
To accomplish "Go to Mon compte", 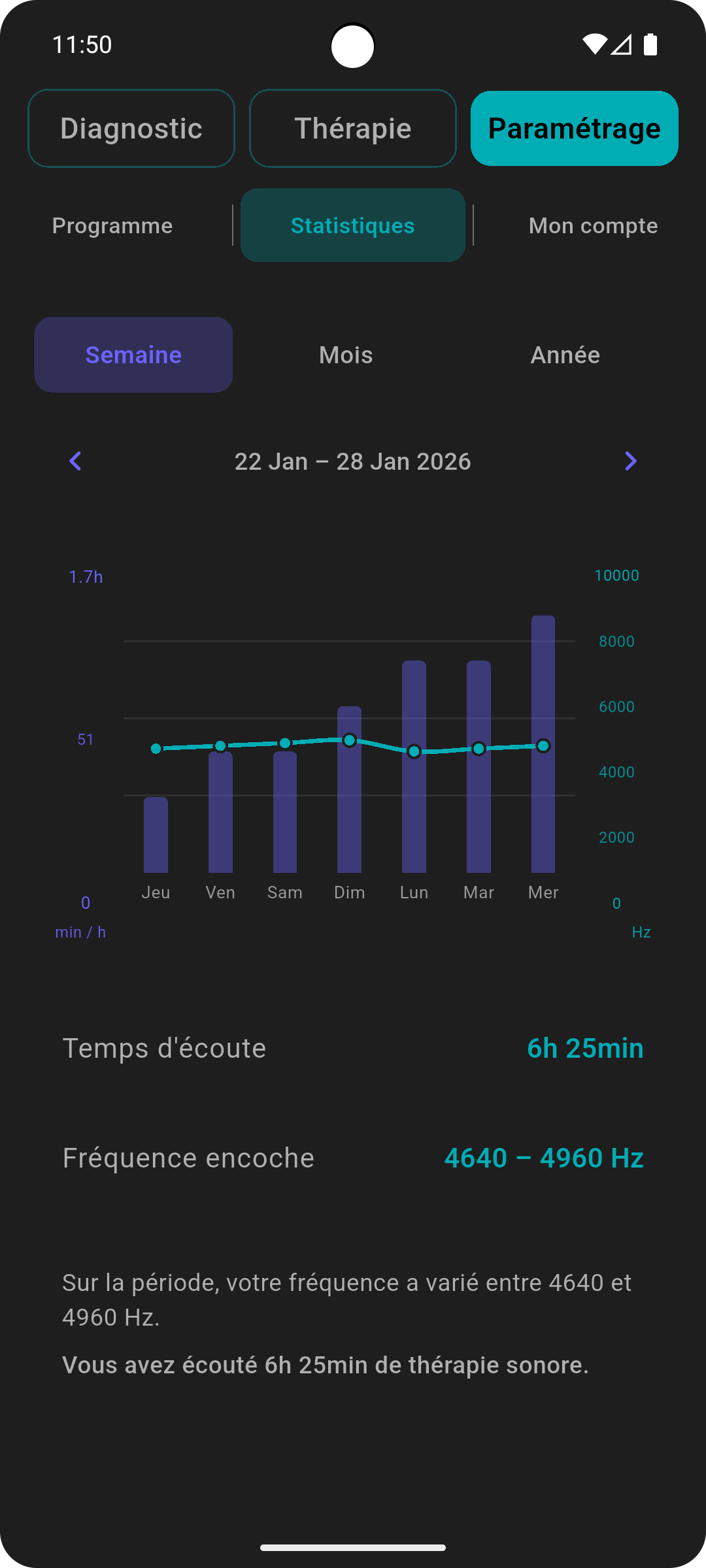I will click(x=593, y=225).
